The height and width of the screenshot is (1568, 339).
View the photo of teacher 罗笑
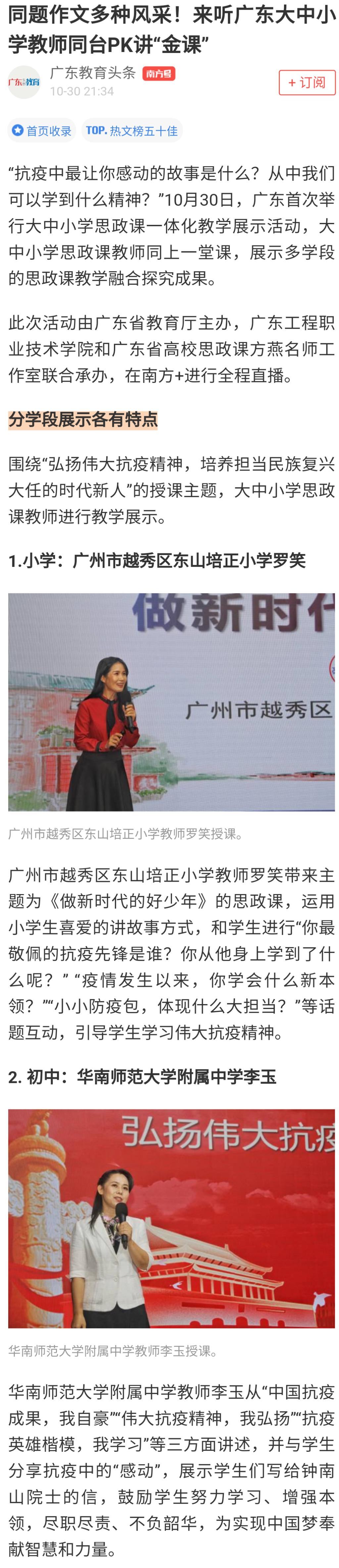click(171, 701)
